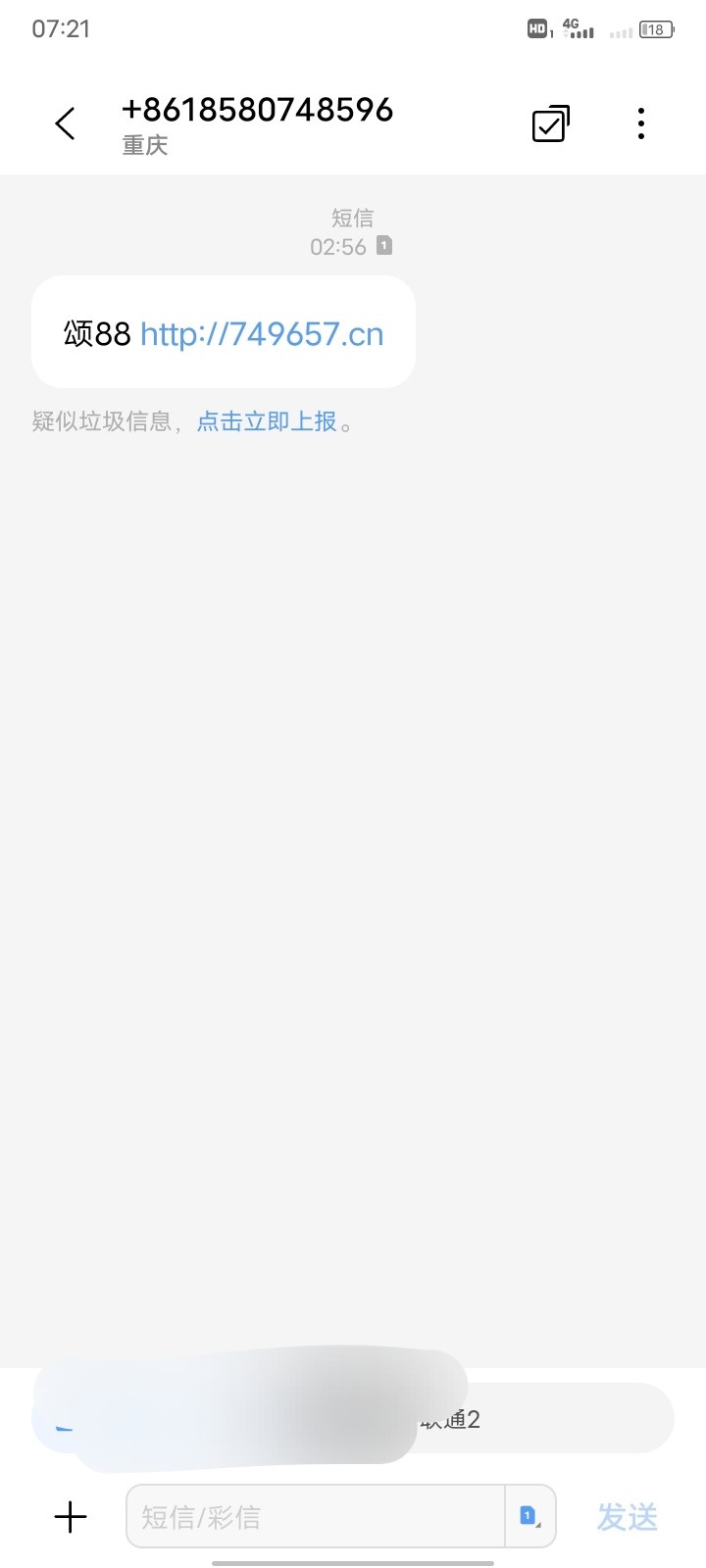706x1568 pixels.
Task: Go back to the message list
Action: click(x=66, y=124)
